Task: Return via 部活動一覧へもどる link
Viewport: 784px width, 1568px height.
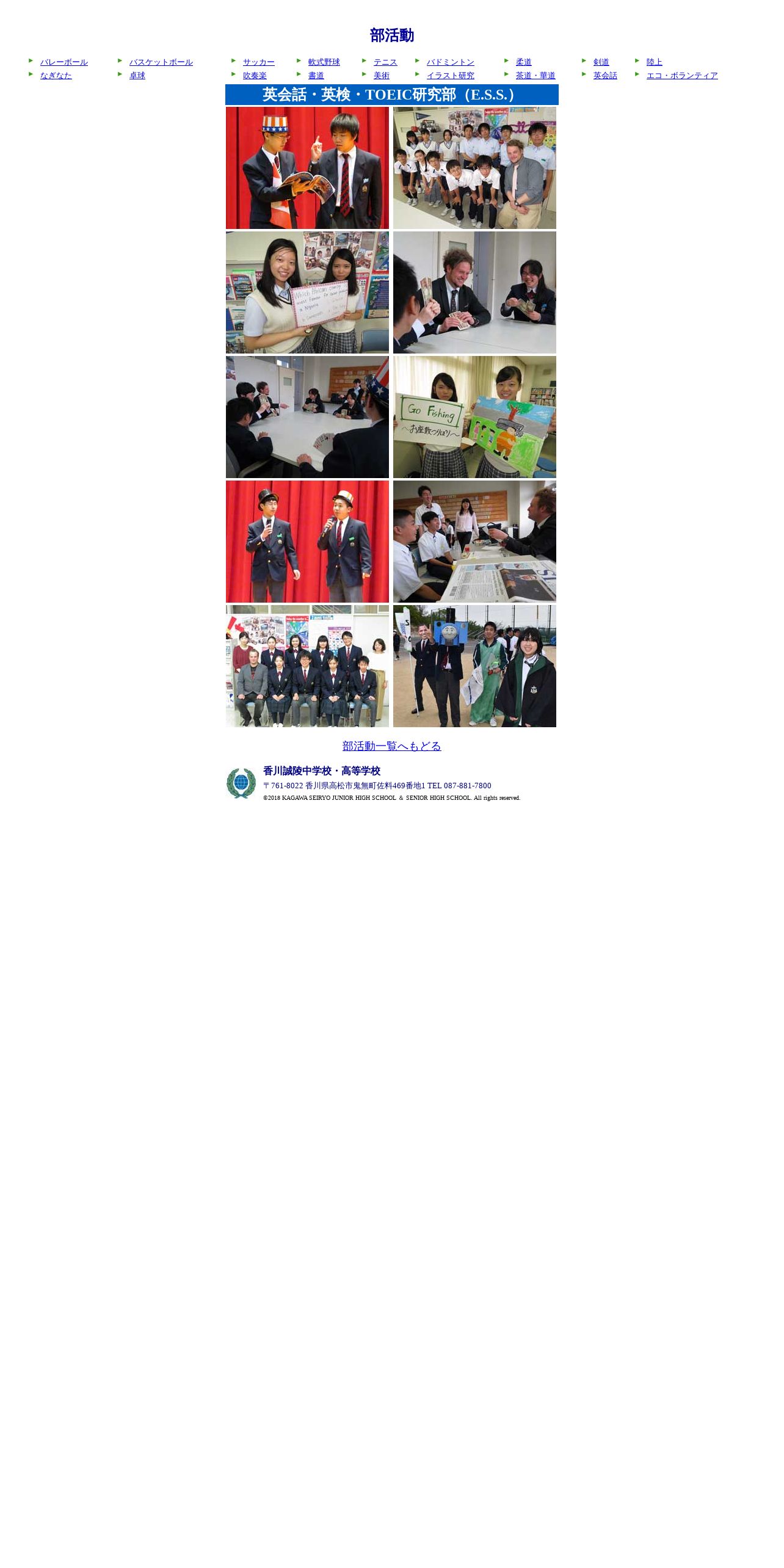Action: (392, 746)
